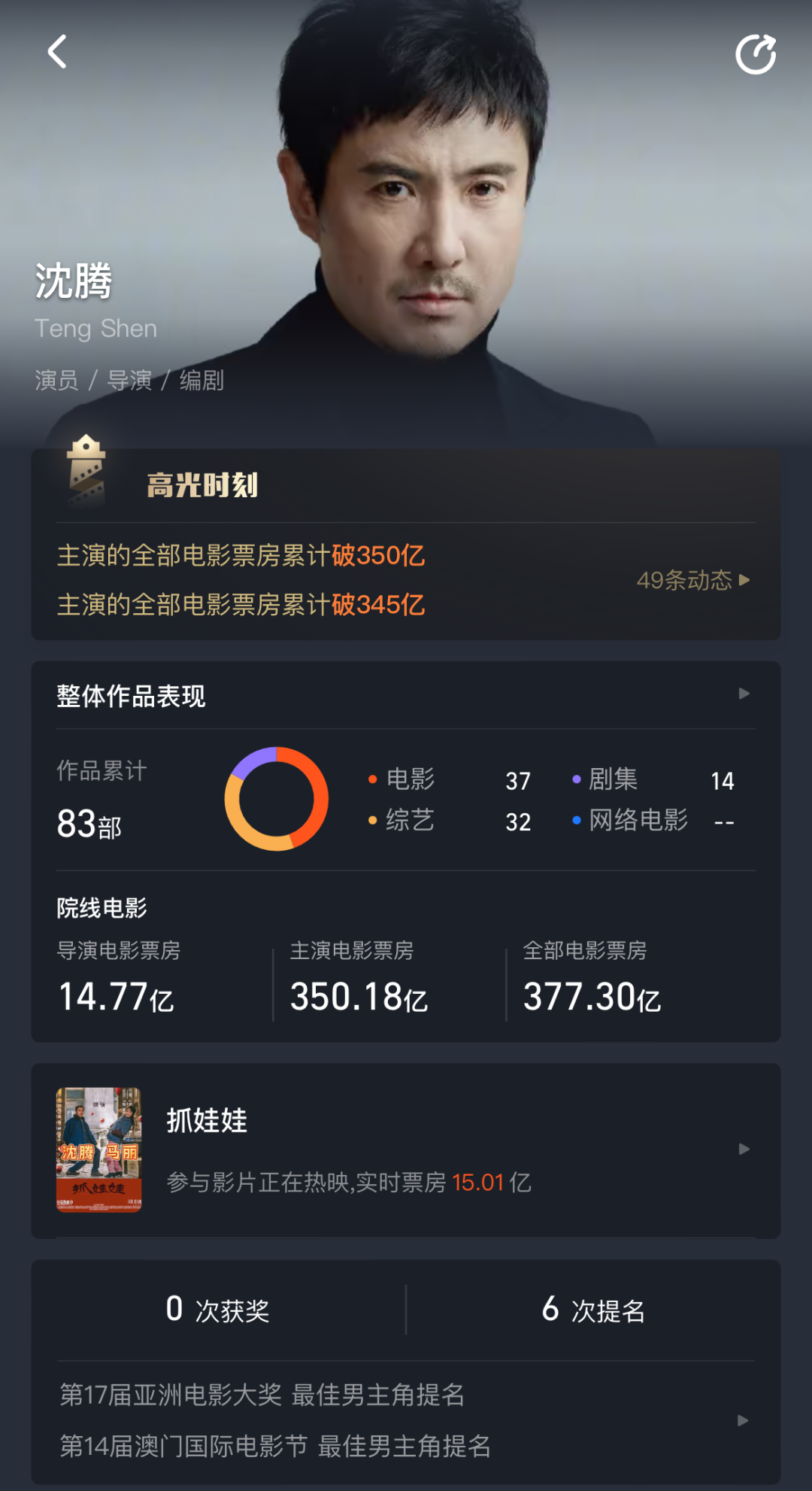Expand the 整体作品表现 section
The image size is (812, 1491).
(x=743, y=694)
